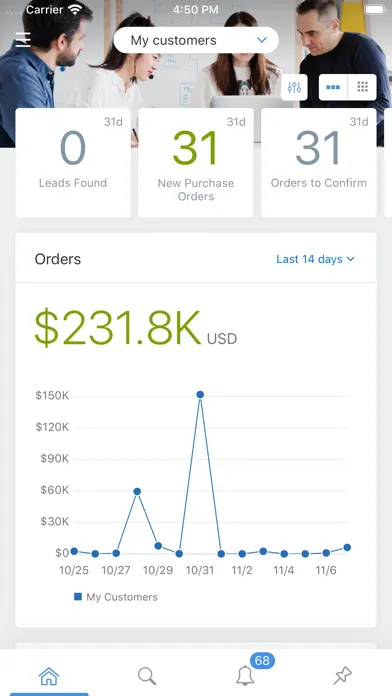Switch to the row tile layout
The image size is (392, 696).
[333, 87]
